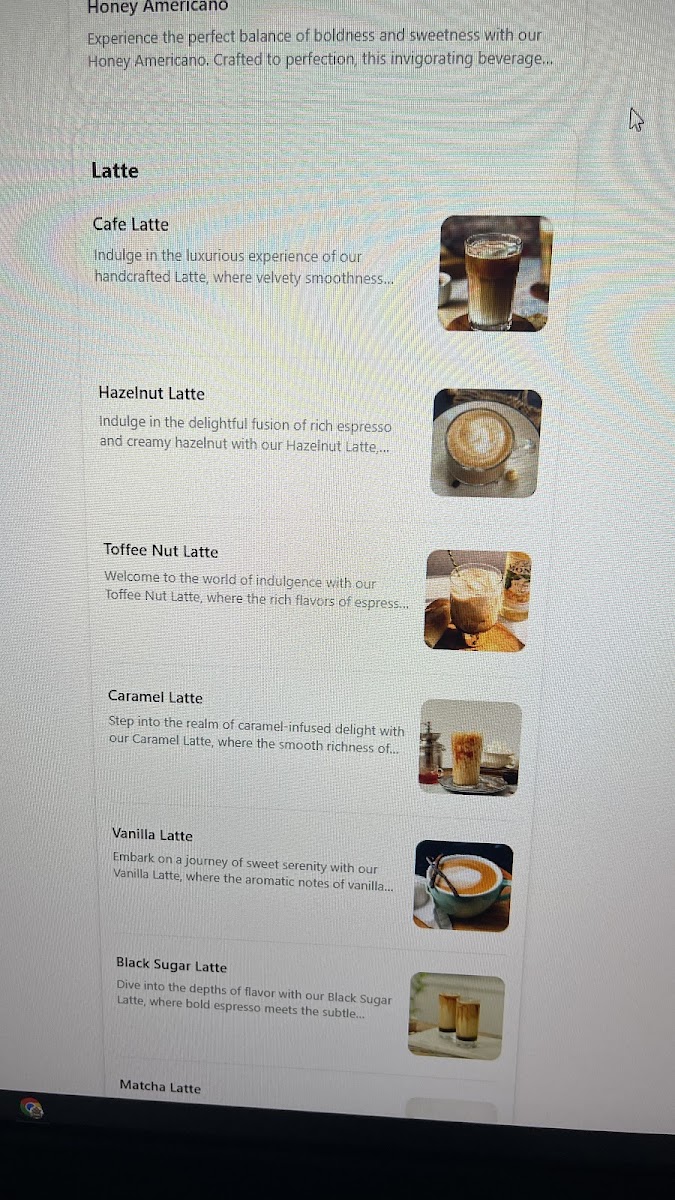
Task: Open the Cafe Latte menu item
Action: (322, 274)
